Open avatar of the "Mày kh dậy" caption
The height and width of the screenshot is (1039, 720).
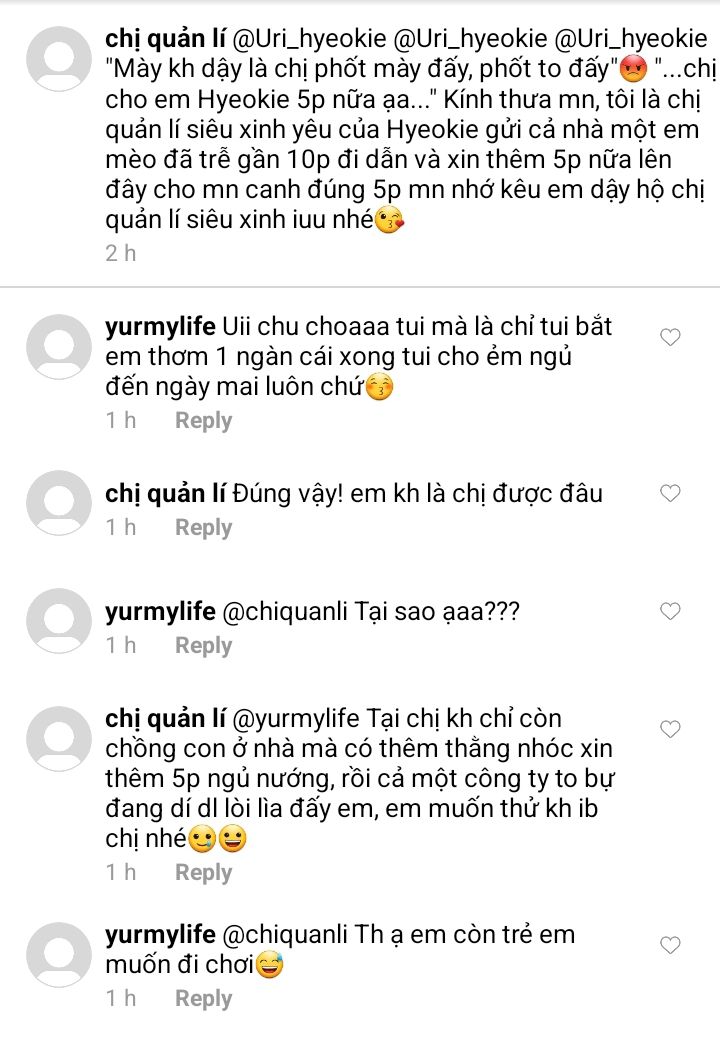(x=59, y=61)
